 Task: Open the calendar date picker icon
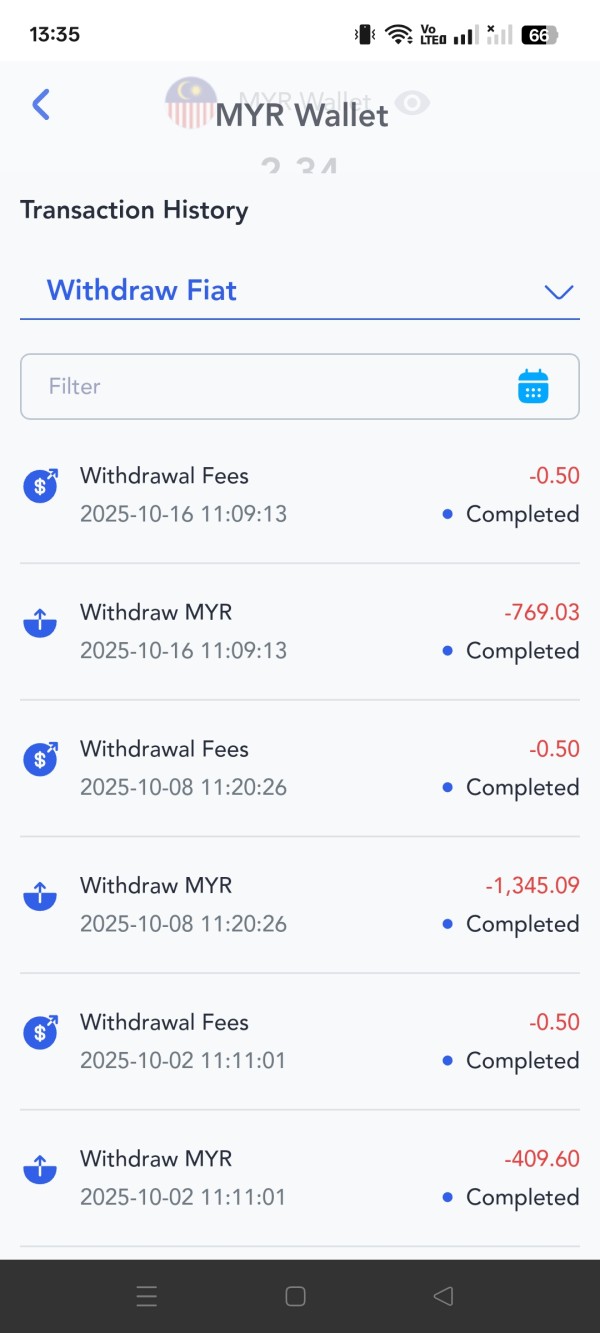pos(534,386)
